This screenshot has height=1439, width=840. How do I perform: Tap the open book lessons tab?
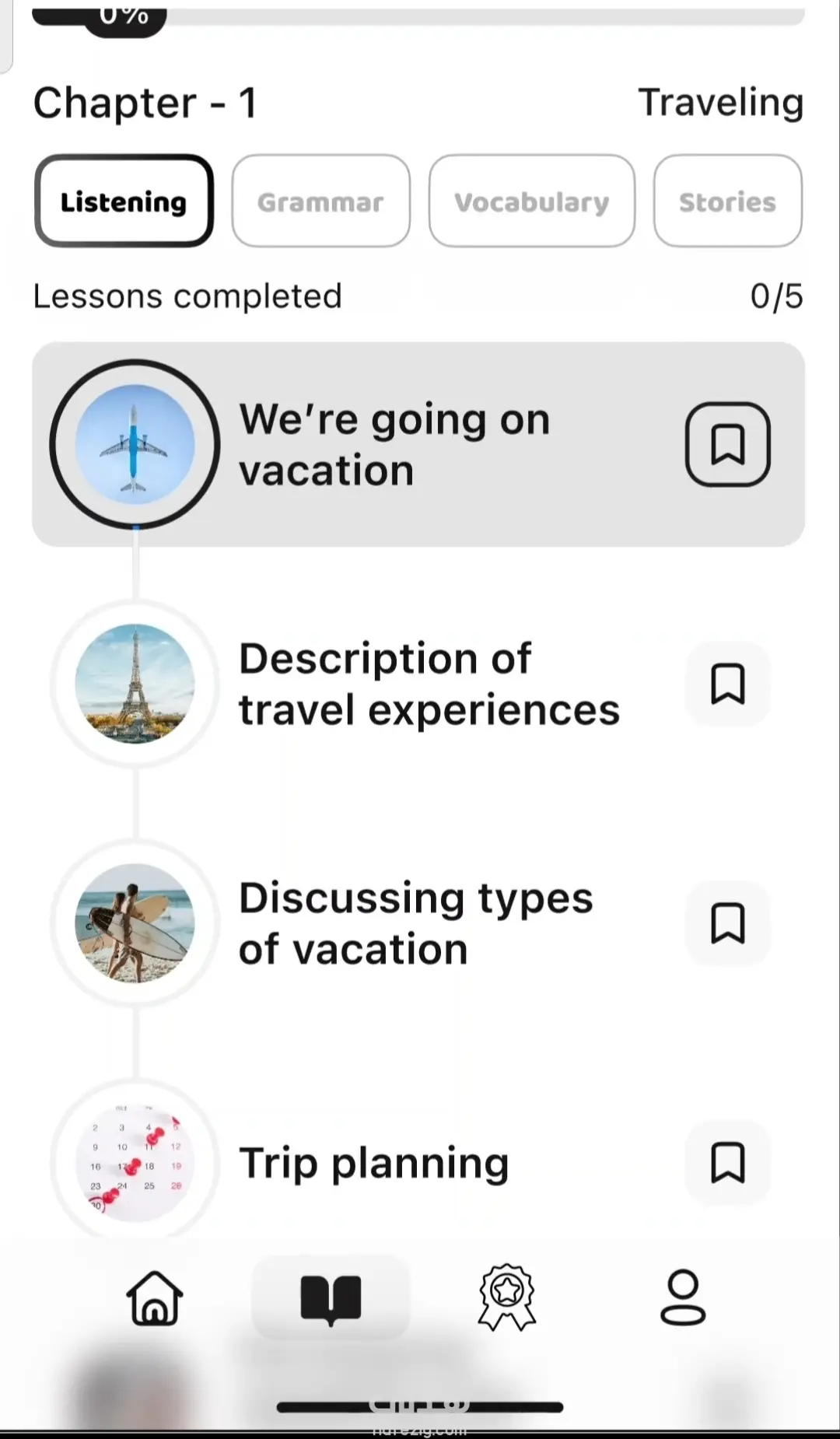click(x=331, y=1297)
